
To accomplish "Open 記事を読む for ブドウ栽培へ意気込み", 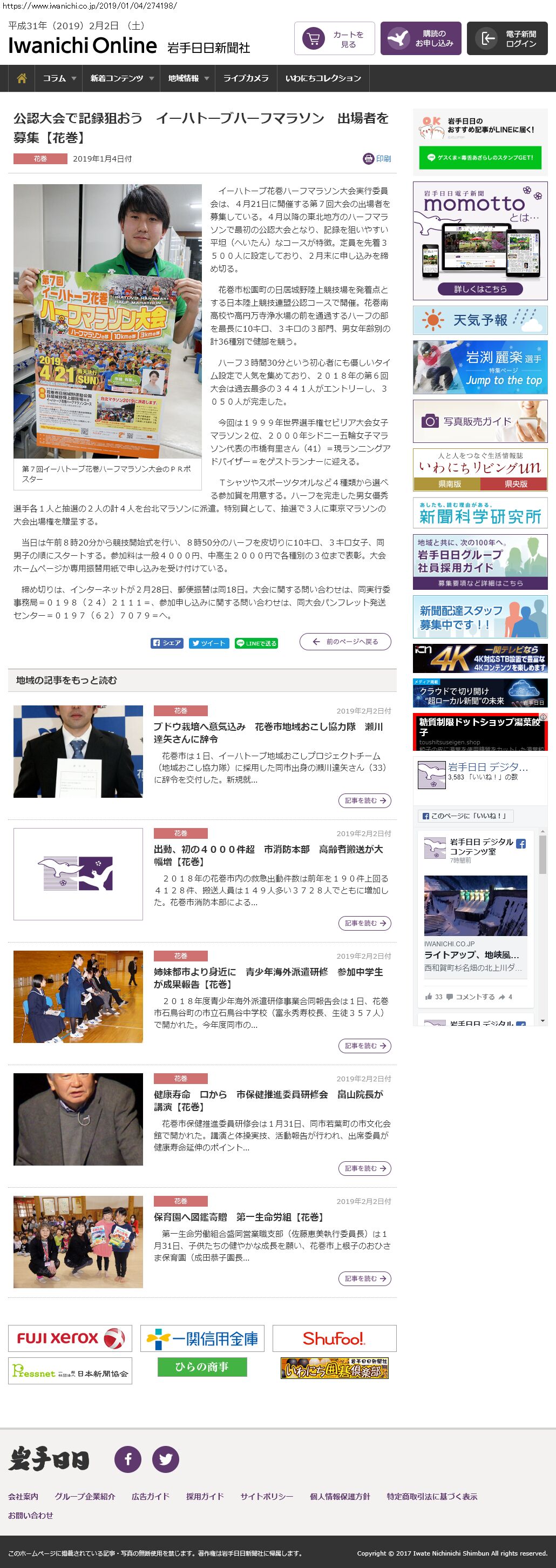I will pyautogui.click(x=364, y=800).
